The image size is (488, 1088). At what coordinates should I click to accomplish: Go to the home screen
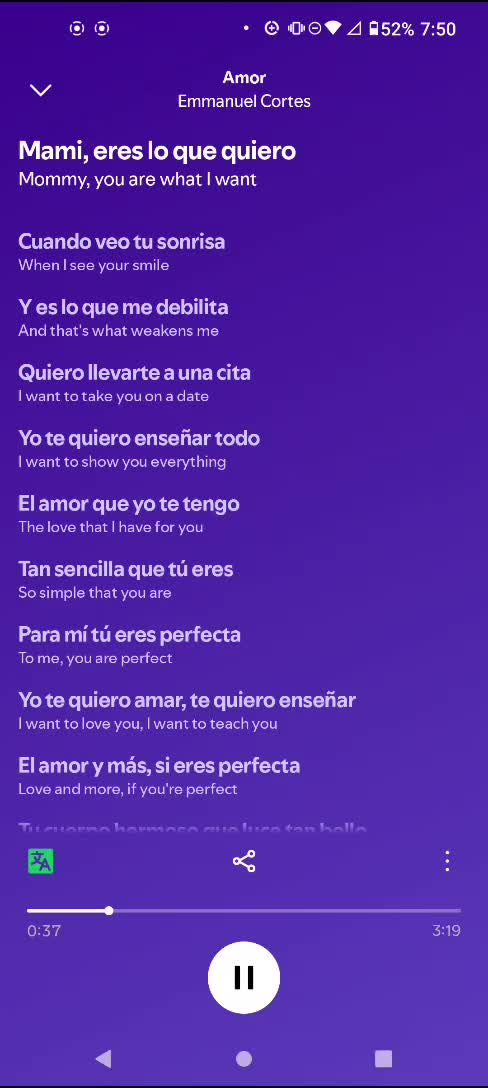244,1058
